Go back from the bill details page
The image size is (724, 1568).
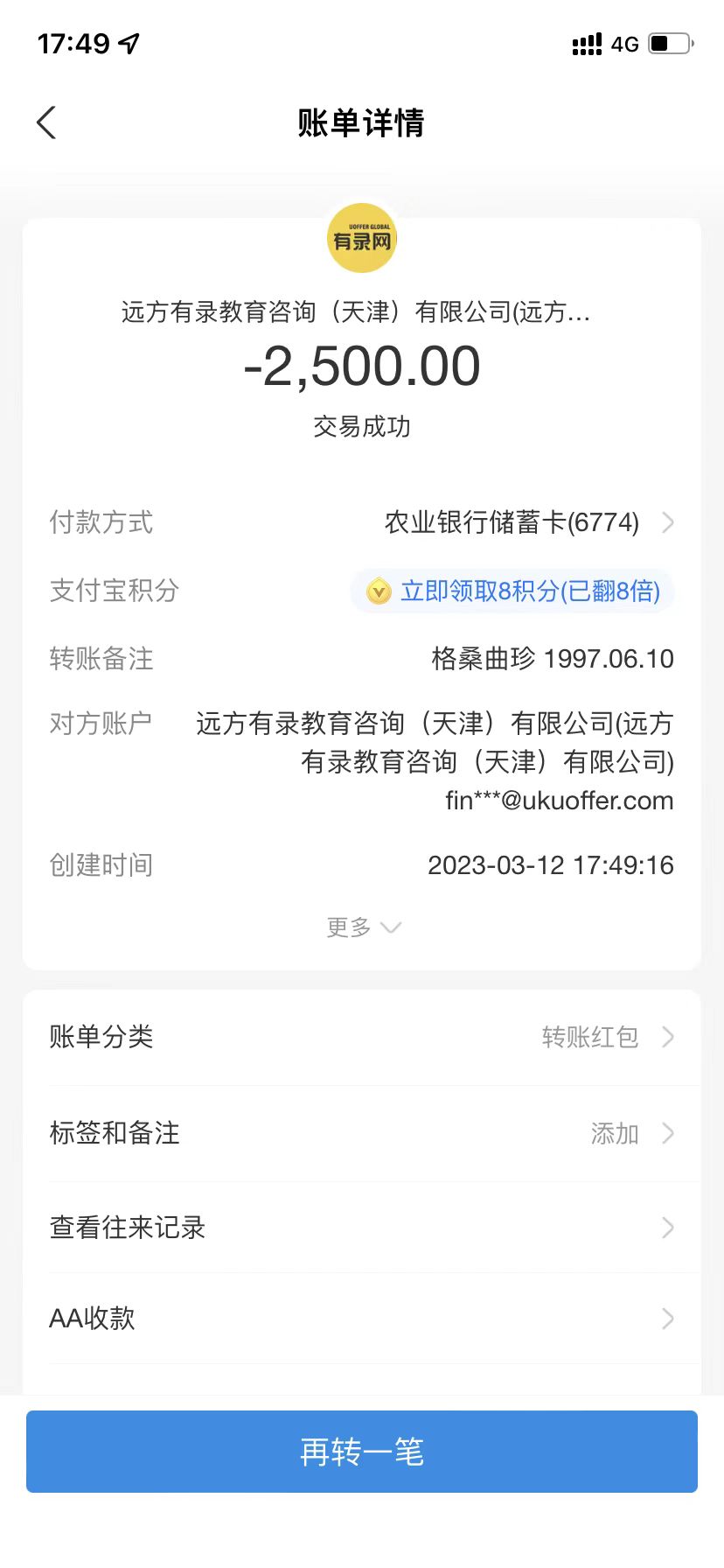(x=47, y=122)
